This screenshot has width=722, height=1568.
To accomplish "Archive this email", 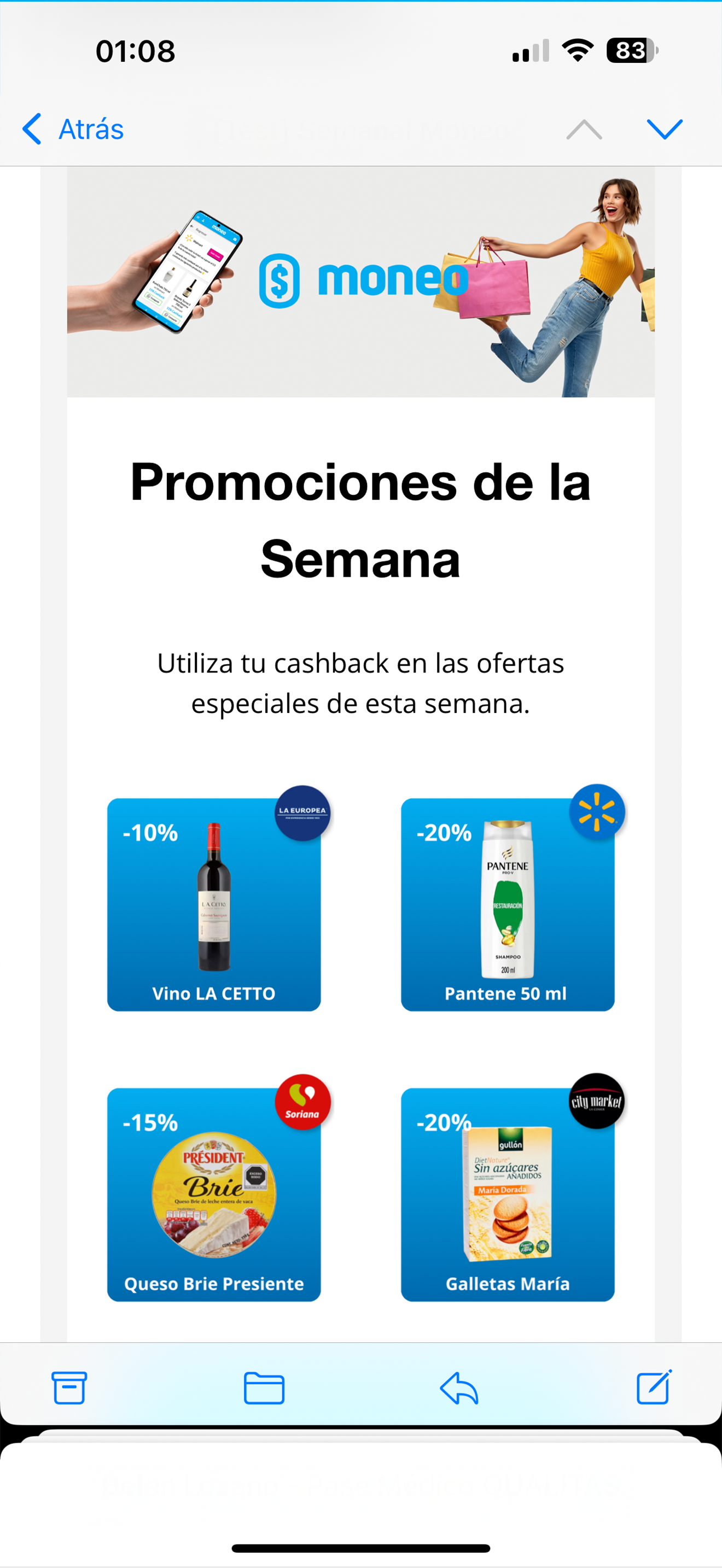I will [x=69, y=1388].
